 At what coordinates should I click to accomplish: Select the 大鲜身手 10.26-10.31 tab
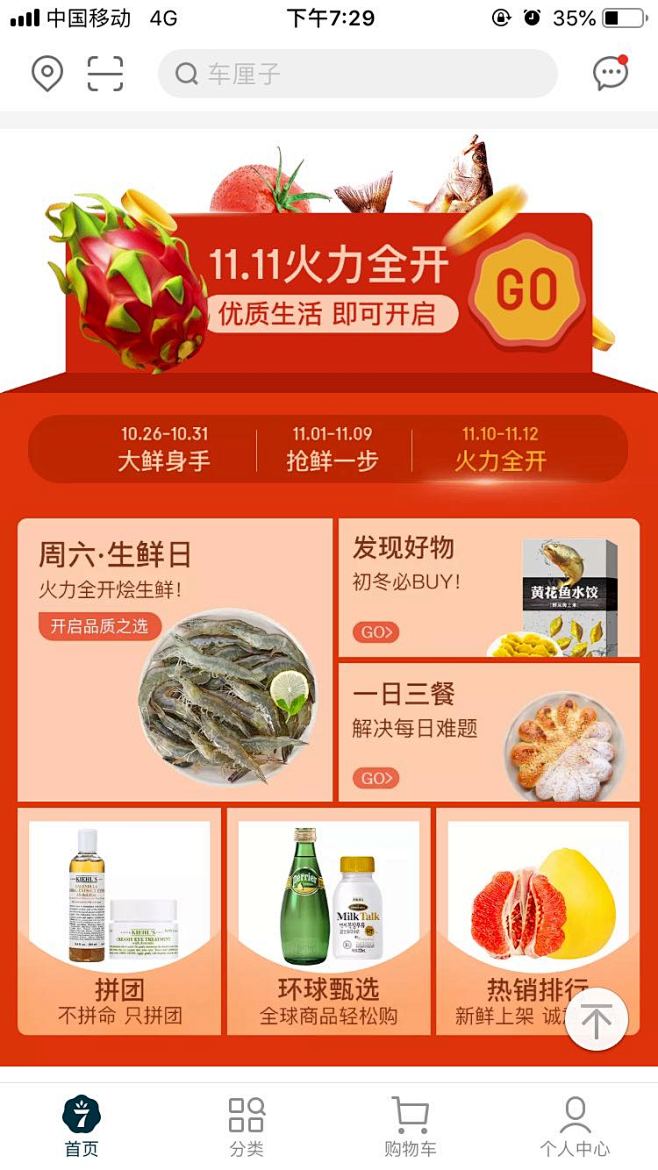click(x=165, y=449)
